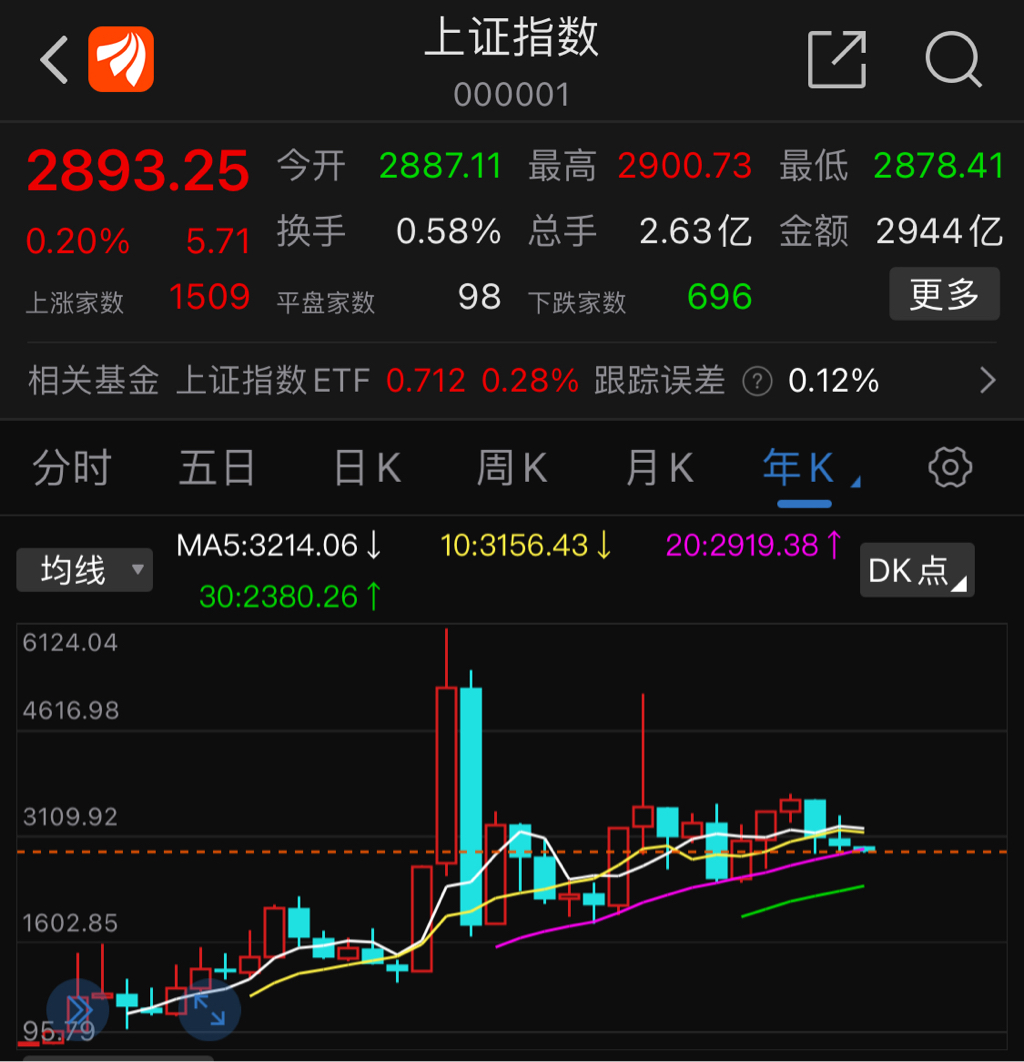Select the 月K tab
Image resolution: width=1024 pixels, height=1062 pixels.
coord(659,467)
